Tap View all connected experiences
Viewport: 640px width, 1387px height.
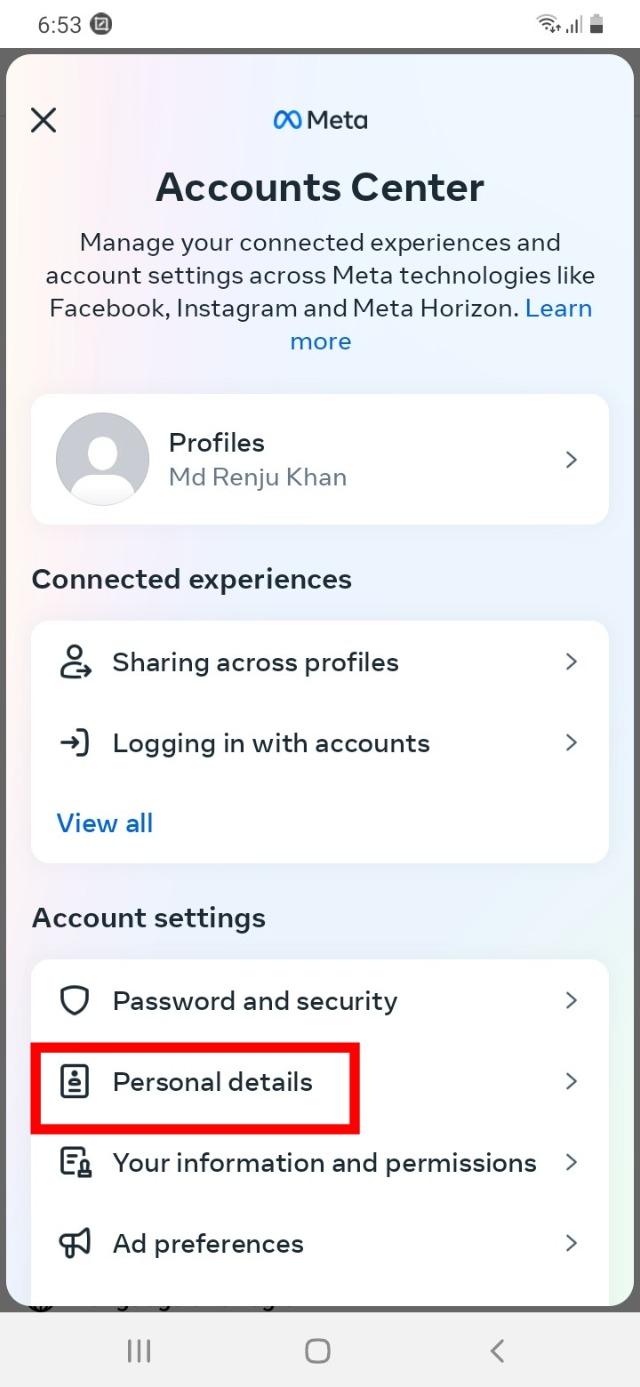point(105,823)
